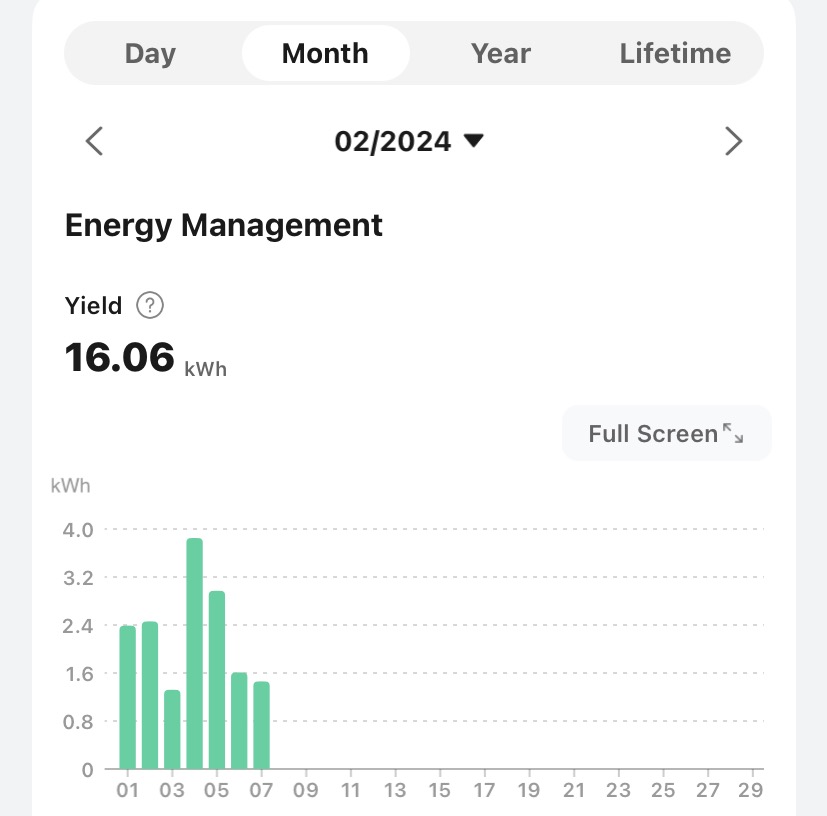Open the 02/2024 month picker
This screenshot has height=816, width=827.
(409, 141)
